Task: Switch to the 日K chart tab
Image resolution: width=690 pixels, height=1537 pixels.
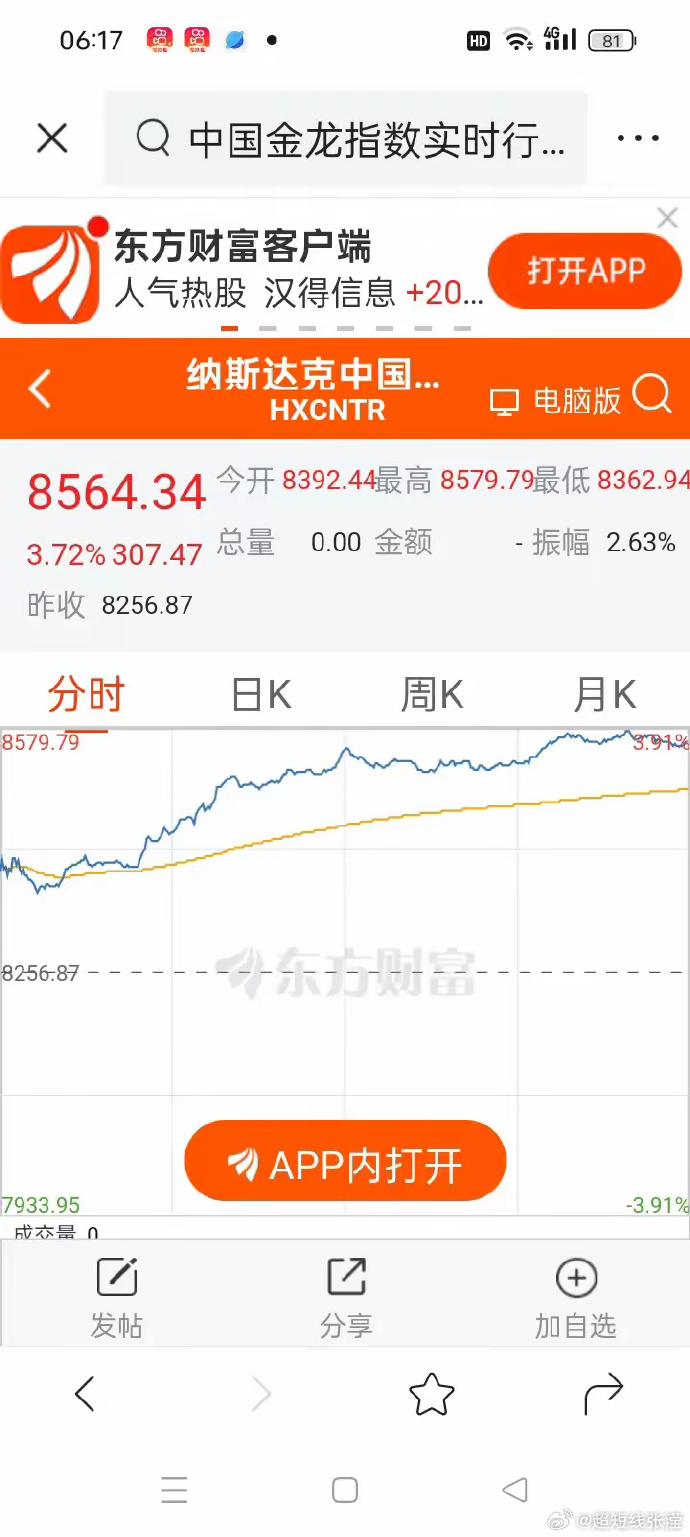Action: 261,694
